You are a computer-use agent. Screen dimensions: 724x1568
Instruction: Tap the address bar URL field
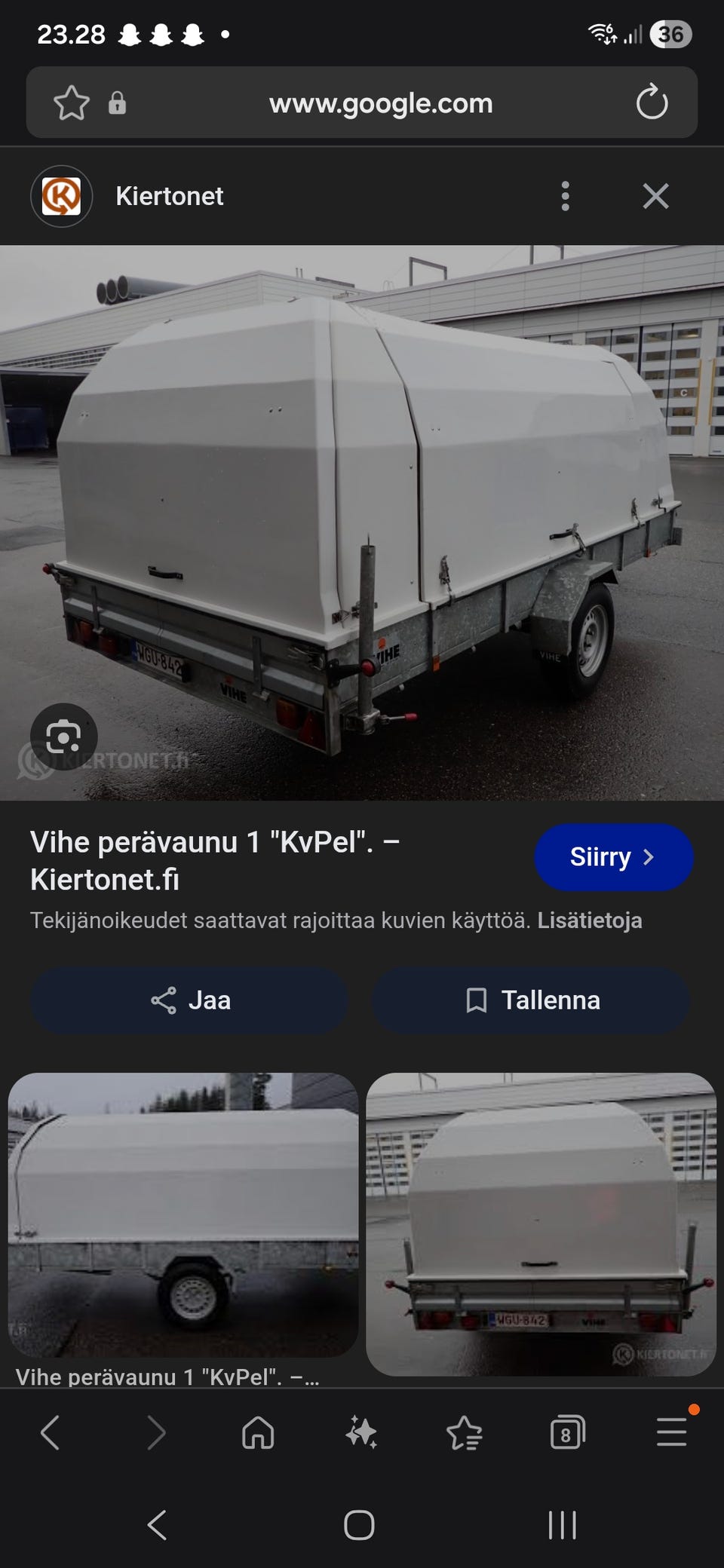point(380,103)
